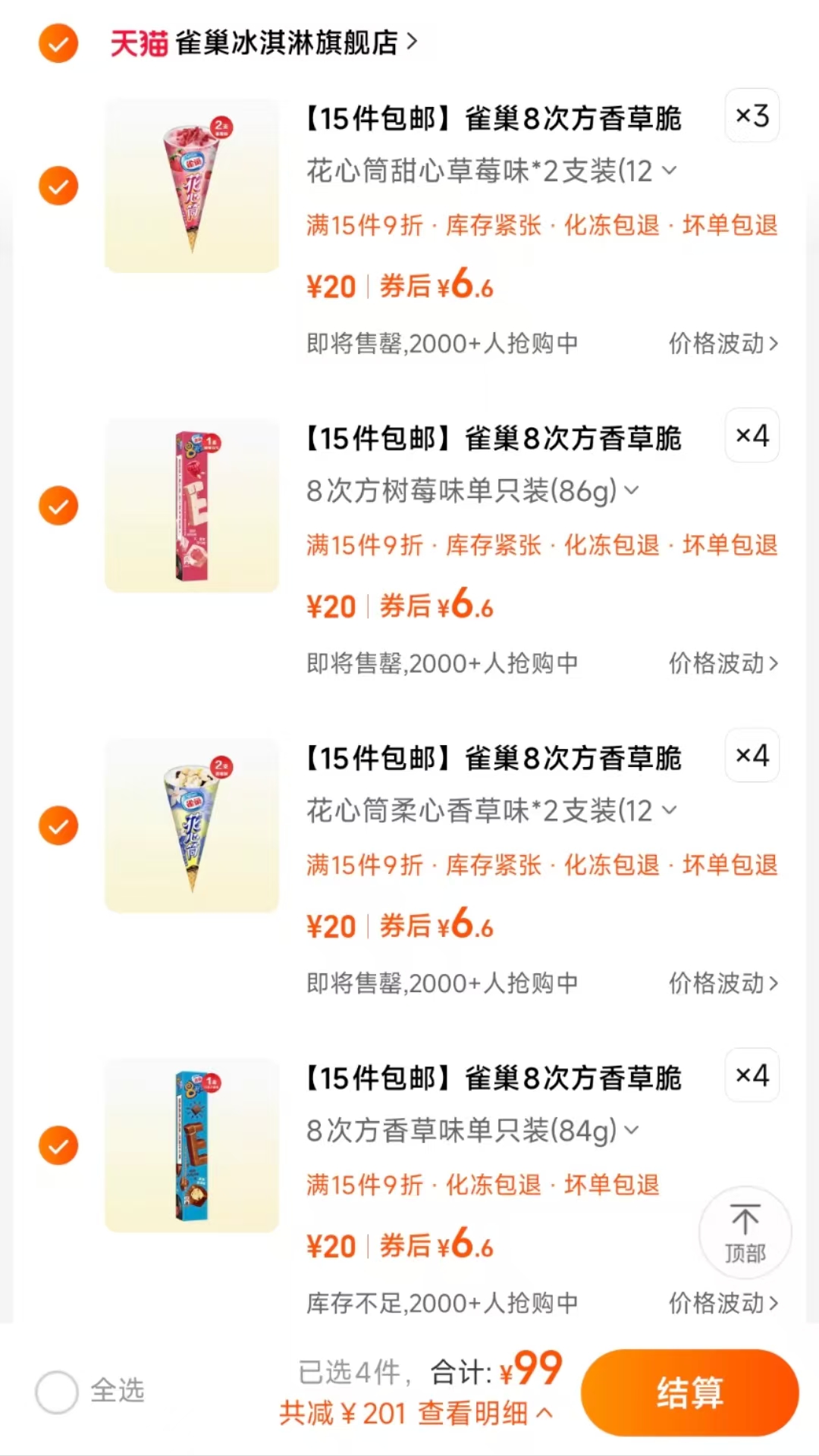Viewport: 819px width, 1456px height.
Task: Expand 查看明细 to see discount details
Action: pyautogui.click(x=479, y=1412)
